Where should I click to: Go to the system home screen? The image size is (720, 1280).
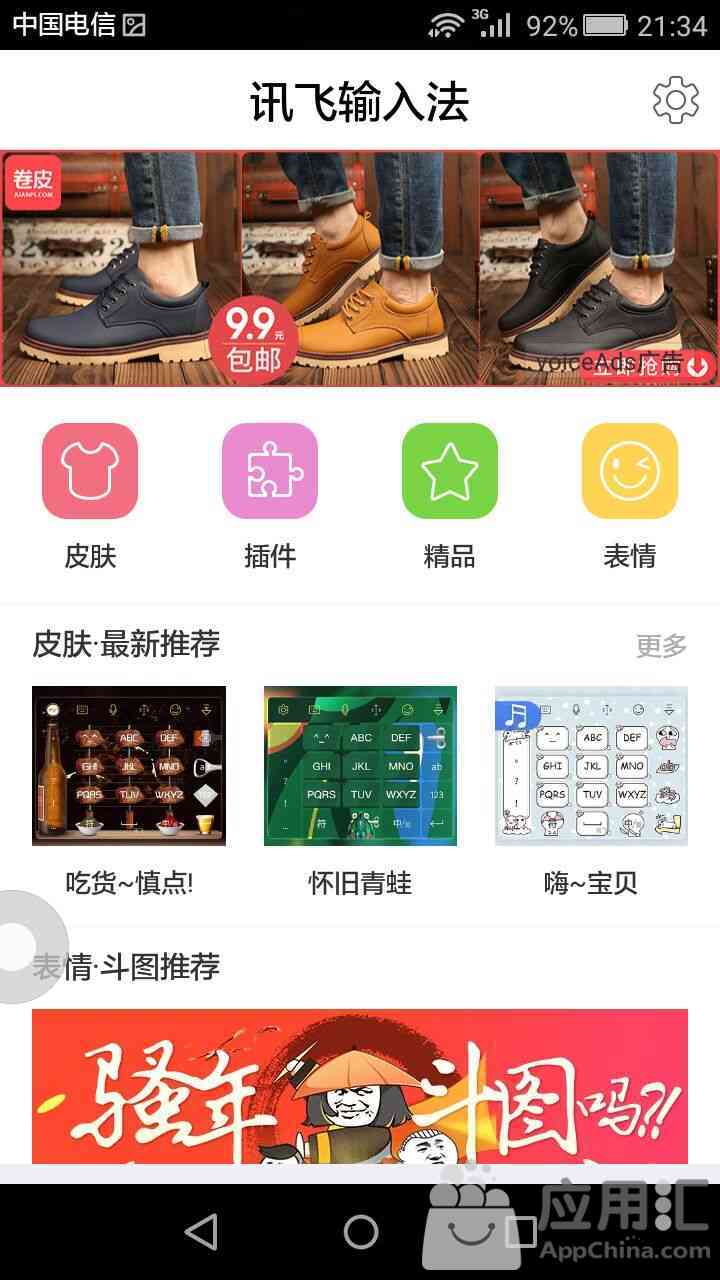(360, 1232)
